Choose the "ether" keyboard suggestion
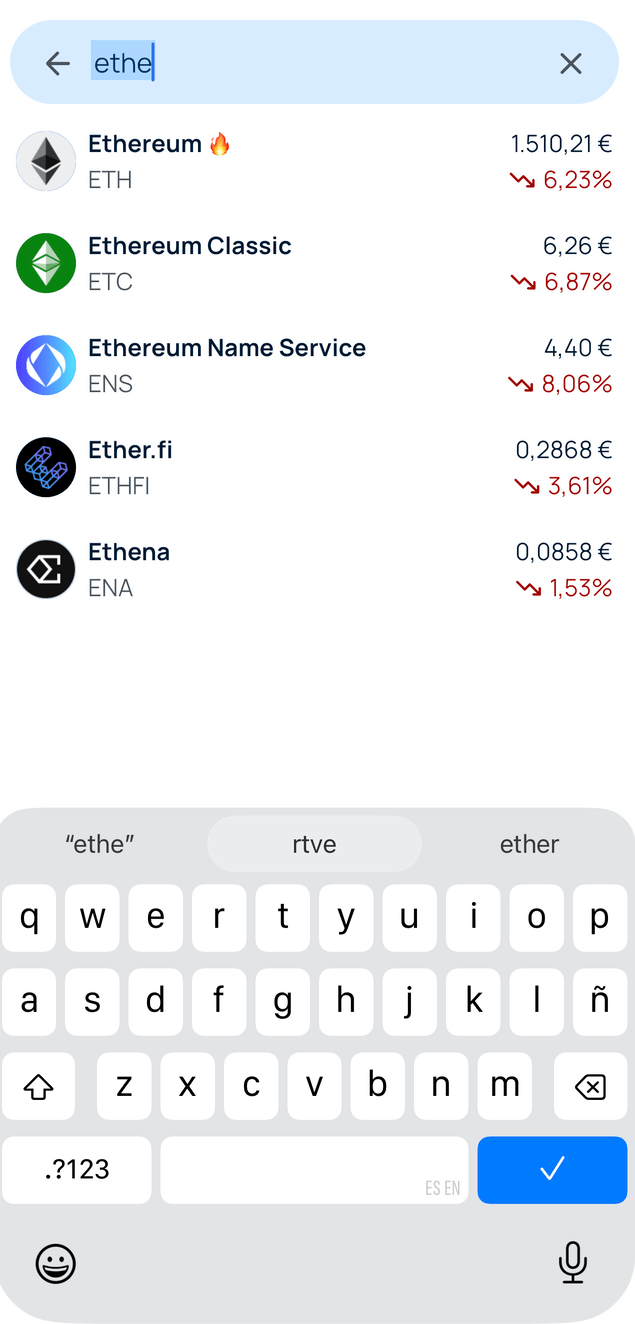Screen dimensions: 635x1324 pyautogui.click(x=529, y=844)
